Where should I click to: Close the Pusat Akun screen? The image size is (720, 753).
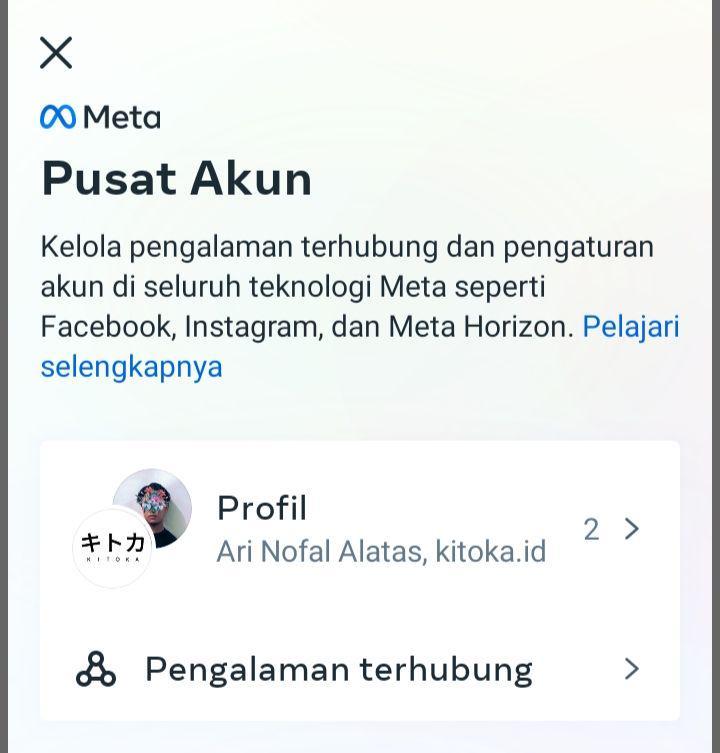click(x=56, y=52)
